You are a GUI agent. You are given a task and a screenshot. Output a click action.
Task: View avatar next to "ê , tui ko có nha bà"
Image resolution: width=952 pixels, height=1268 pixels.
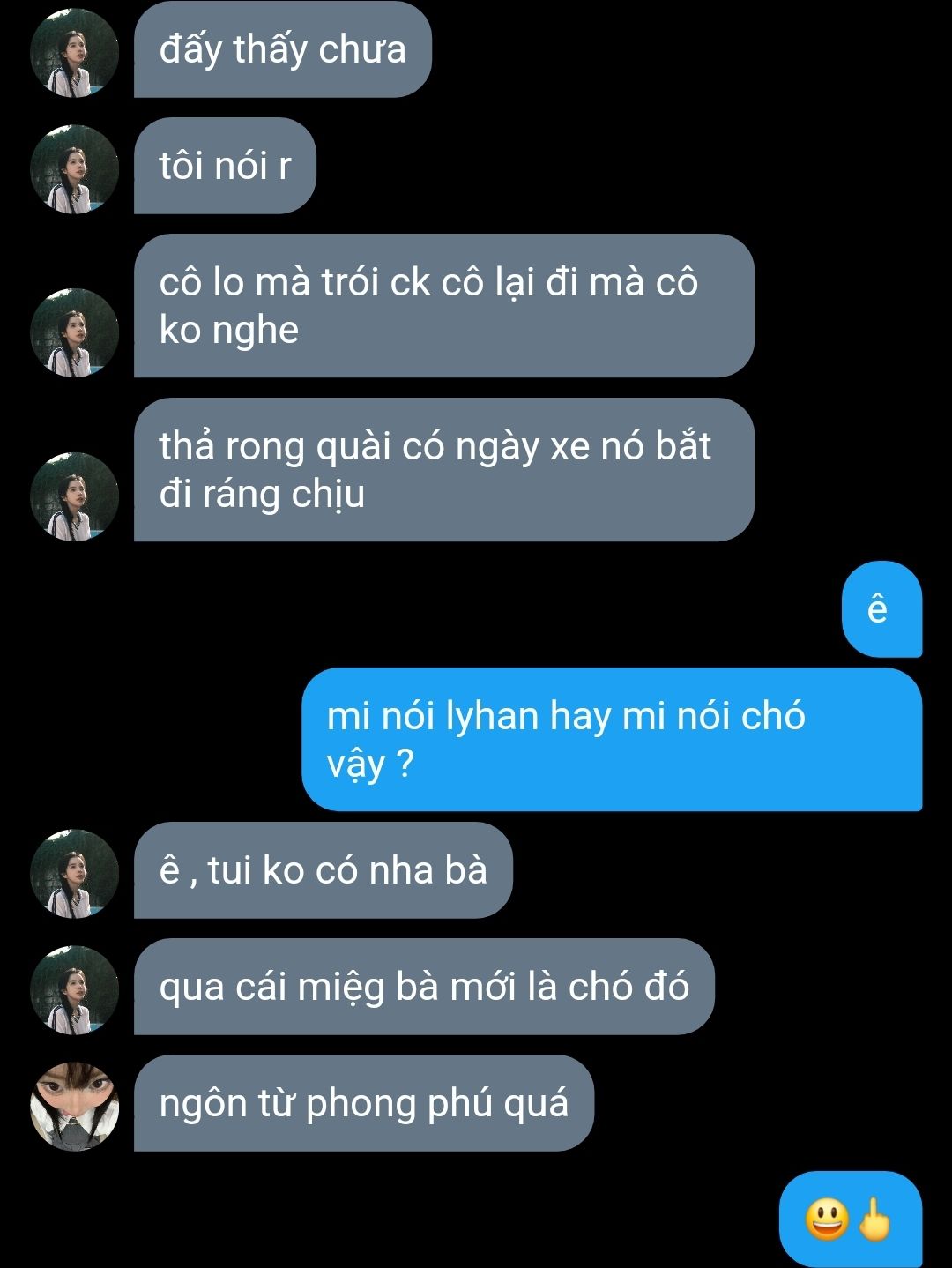point(74,873)
